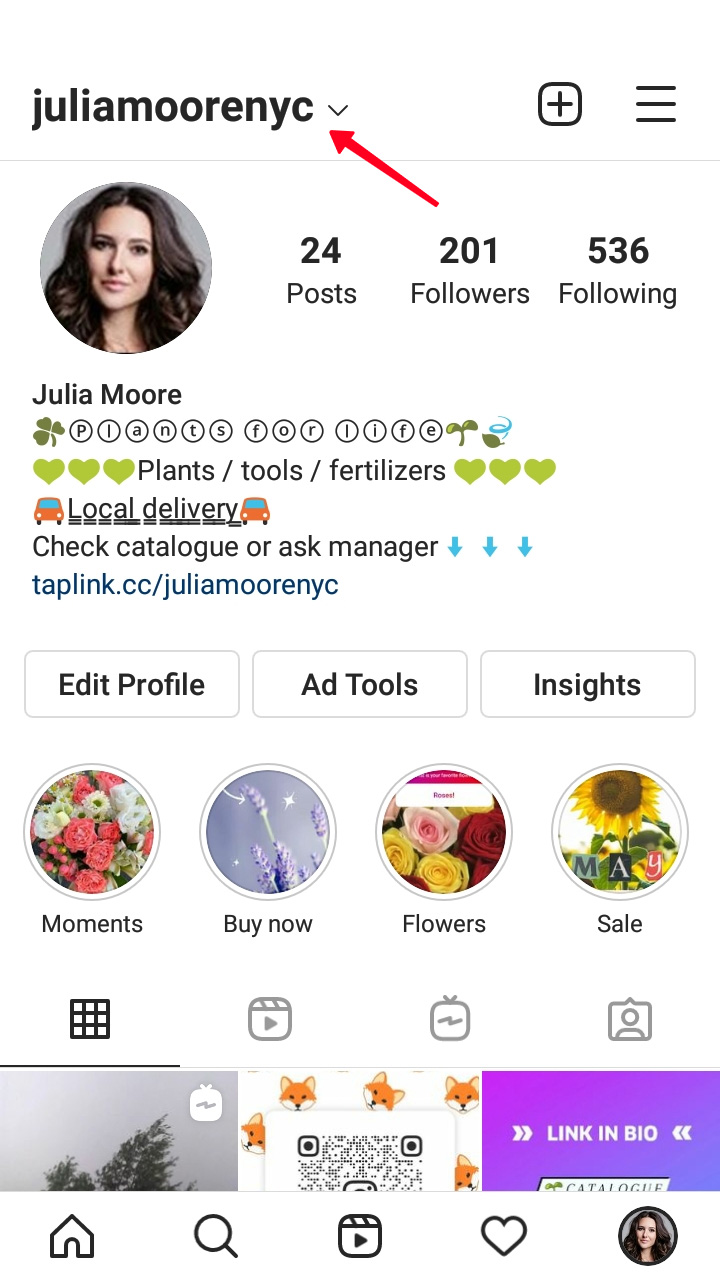Open Ad Tools
720x1280 pixels.
[x=360, y=684]
